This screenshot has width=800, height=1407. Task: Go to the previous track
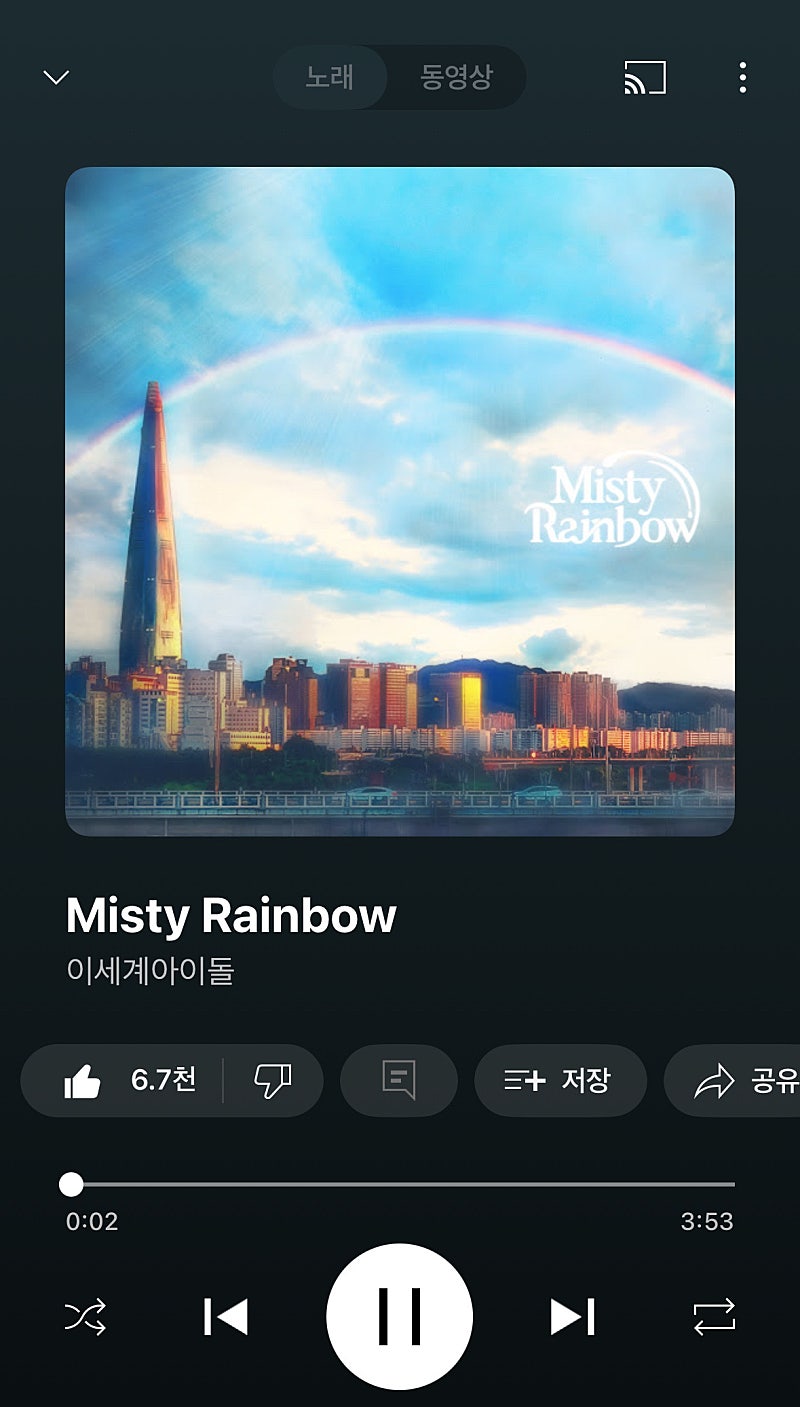[x=226, y=1316]
